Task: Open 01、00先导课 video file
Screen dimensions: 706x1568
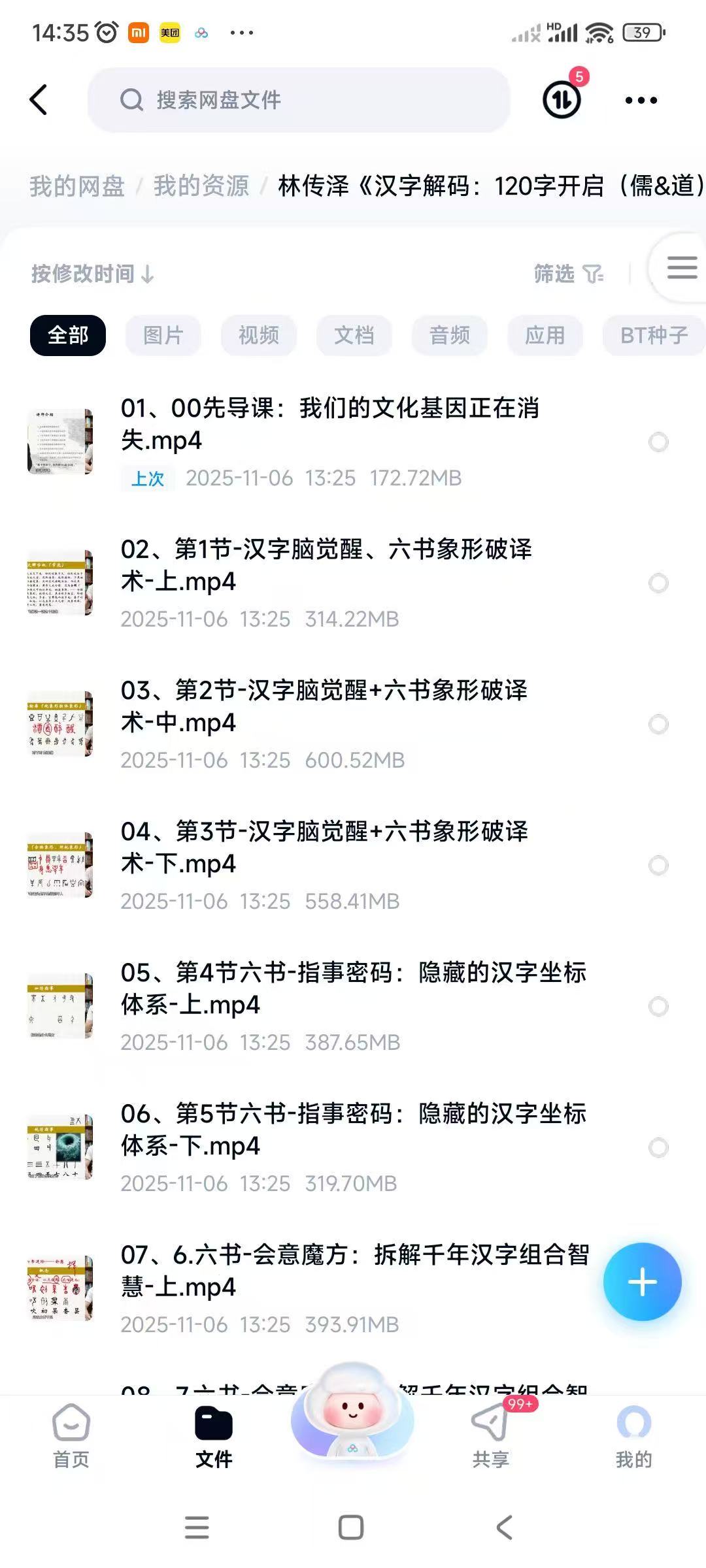Action: point(330,425)
